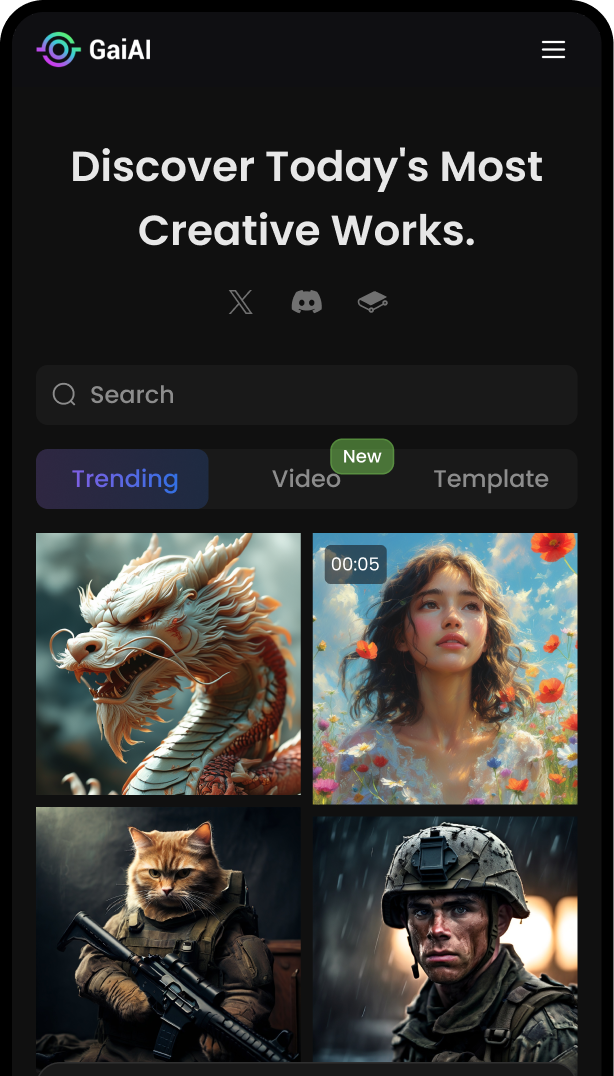Tap the Search field
Screen dimensions: 614x1076
306,395
